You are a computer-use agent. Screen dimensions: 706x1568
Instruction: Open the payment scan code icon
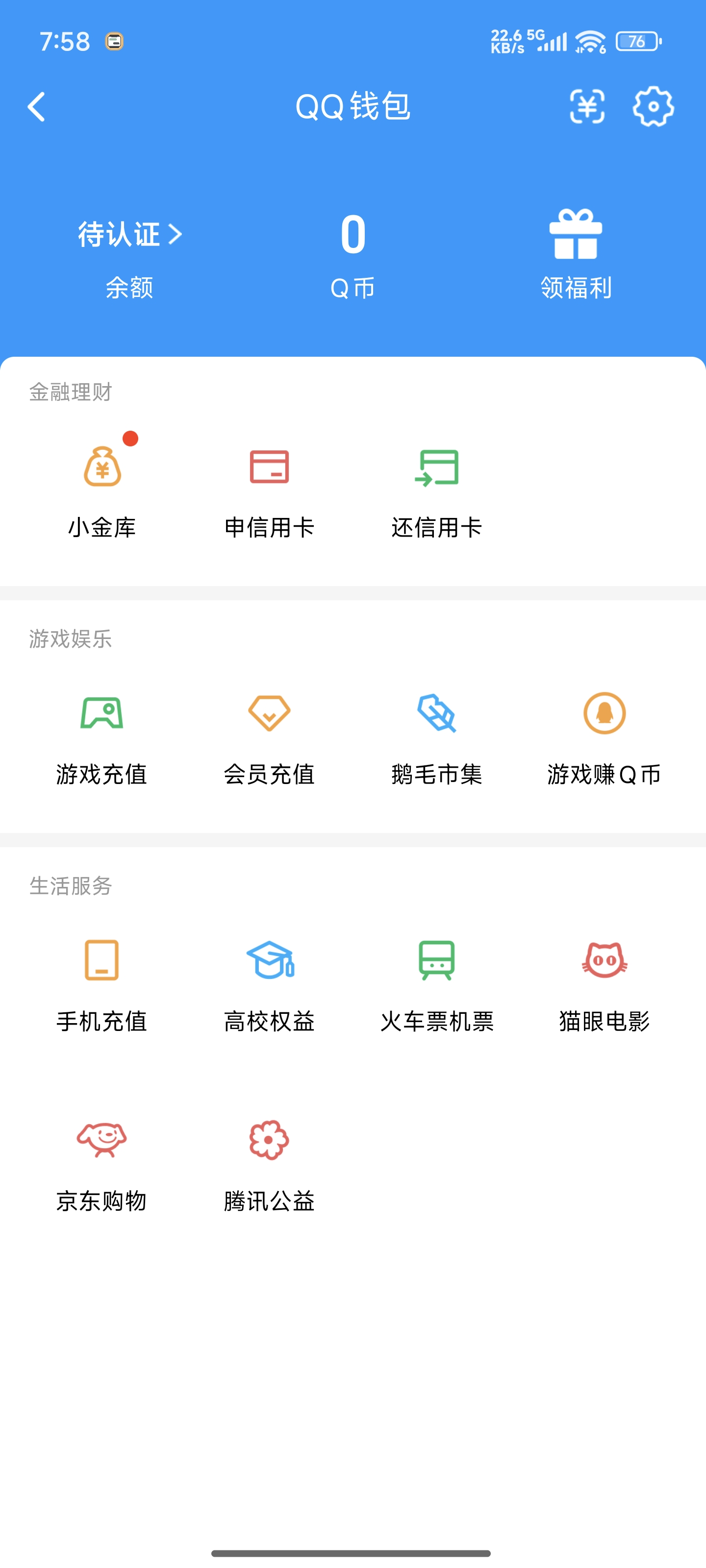click(586, 107)
